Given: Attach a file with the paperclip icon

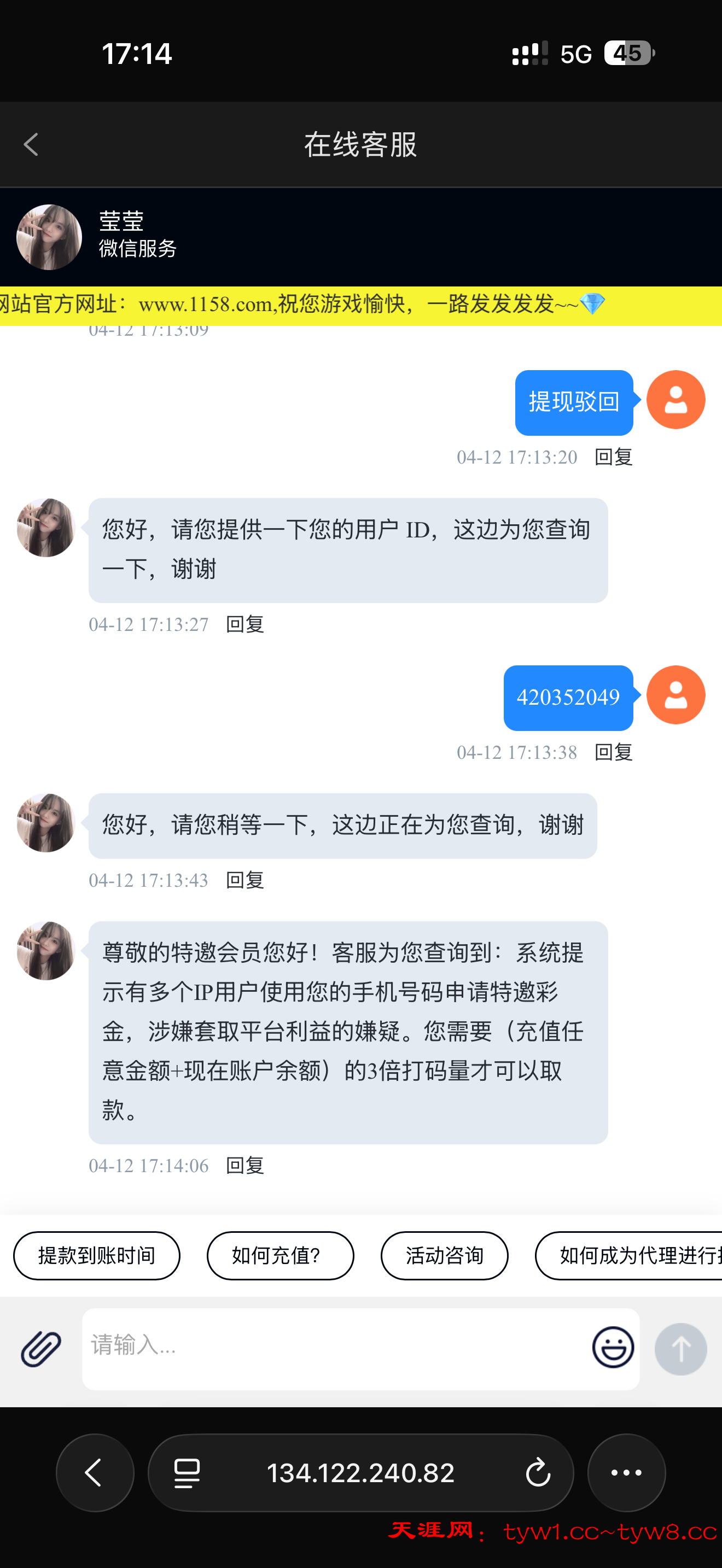Looking at the screenshot, I should pyautogui.click(x=41, y=1349).
